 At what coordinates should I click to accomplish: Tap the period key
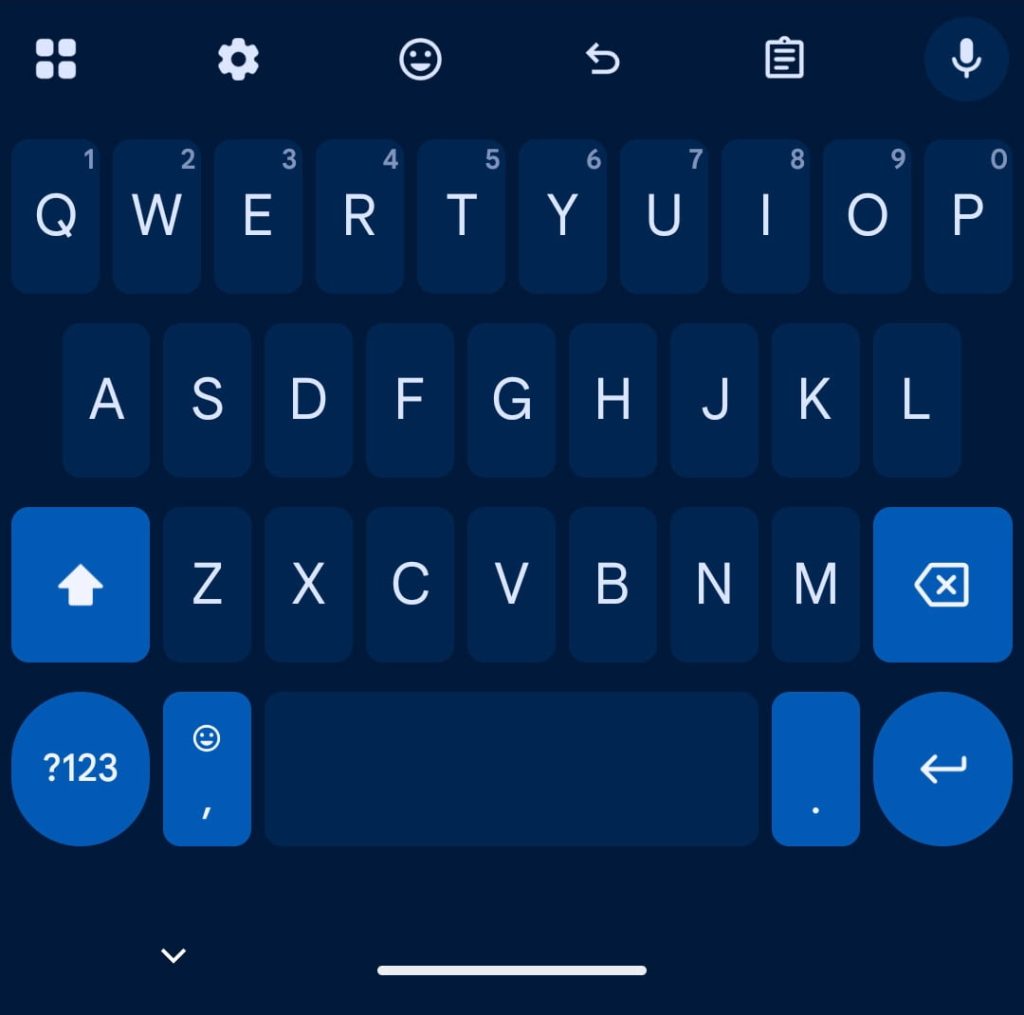[x=815, y=768]
